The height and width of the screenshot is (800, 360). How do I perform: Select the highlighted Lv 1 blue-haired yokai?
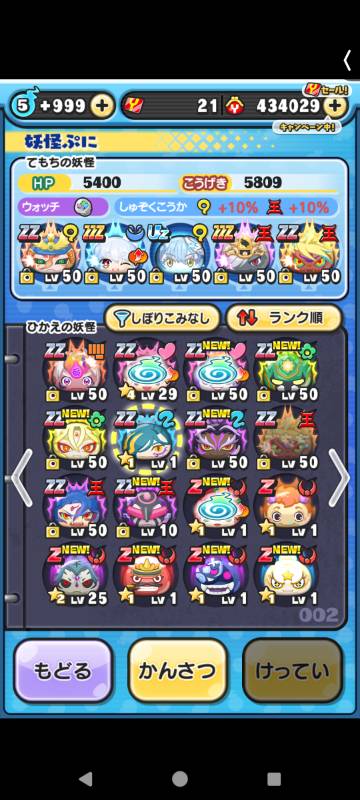tap(146, 441)
